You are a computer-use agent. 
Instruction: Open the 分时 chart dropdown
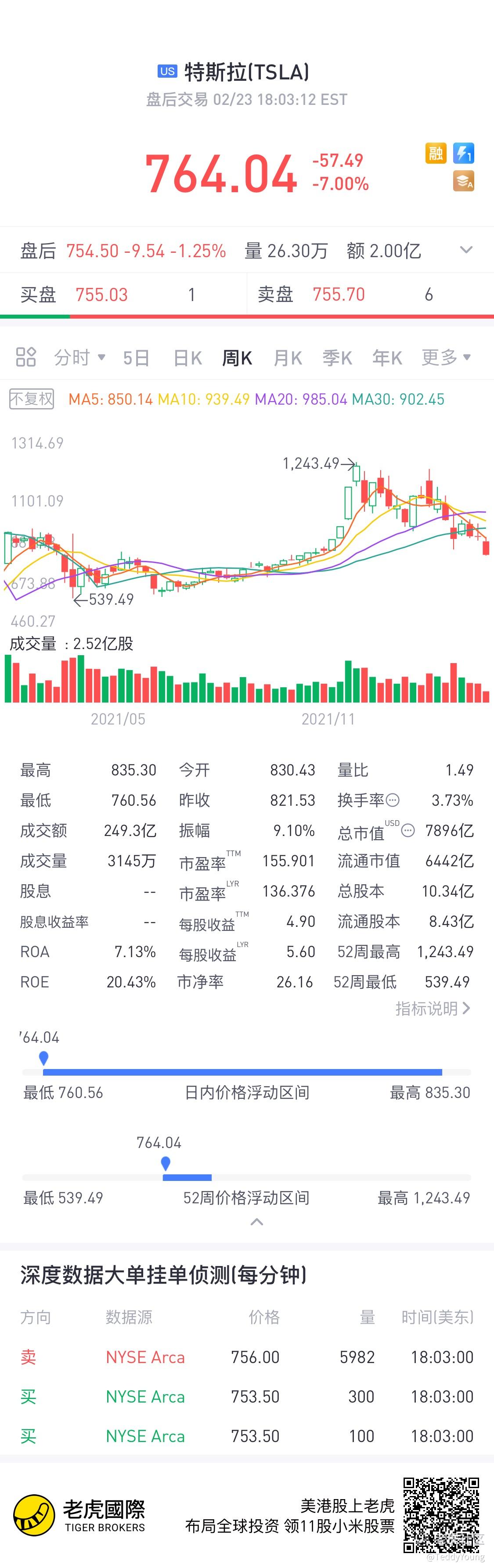[x=79, y=357]
